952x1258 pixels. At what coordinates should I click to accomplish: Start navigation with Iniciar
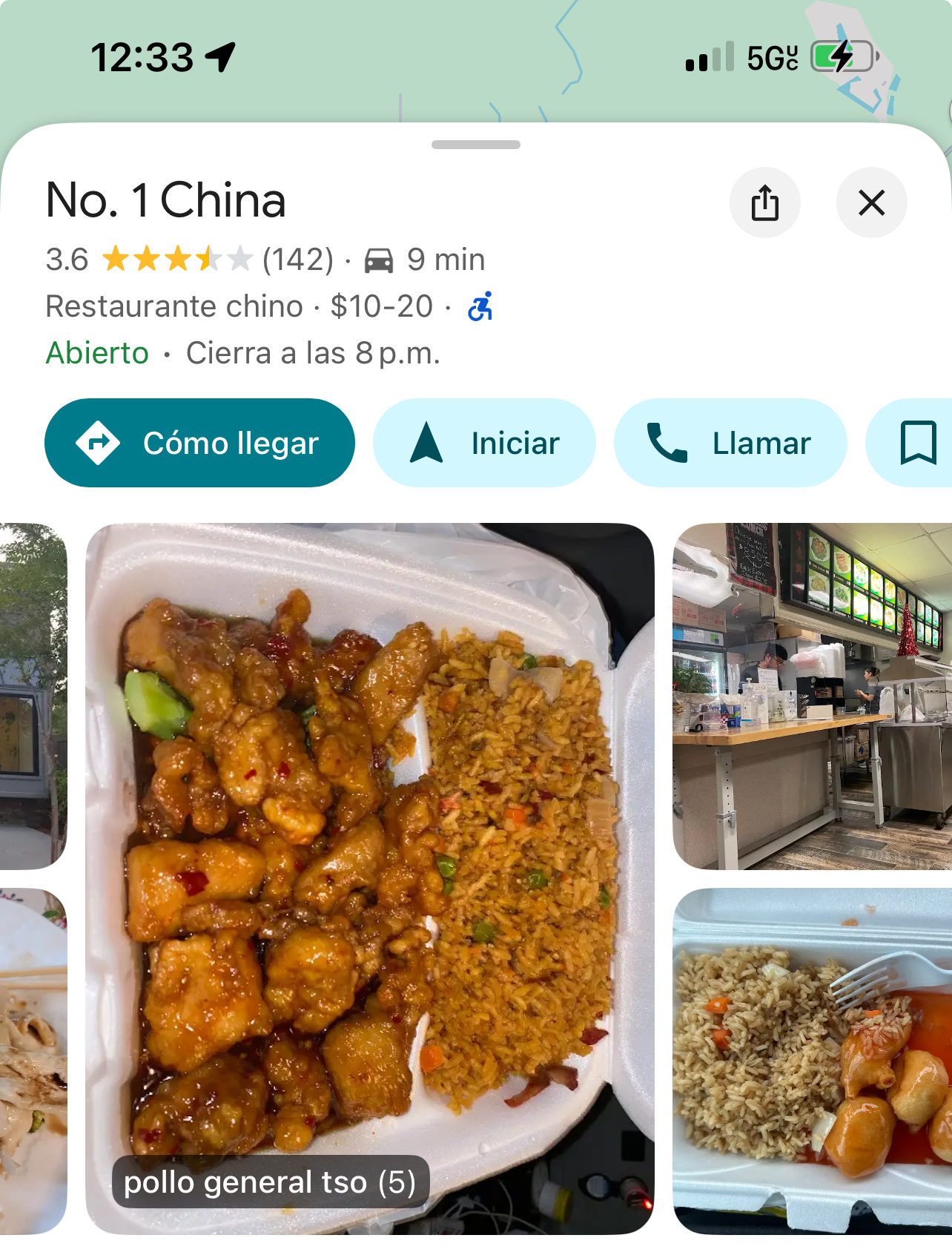[484, 443]
